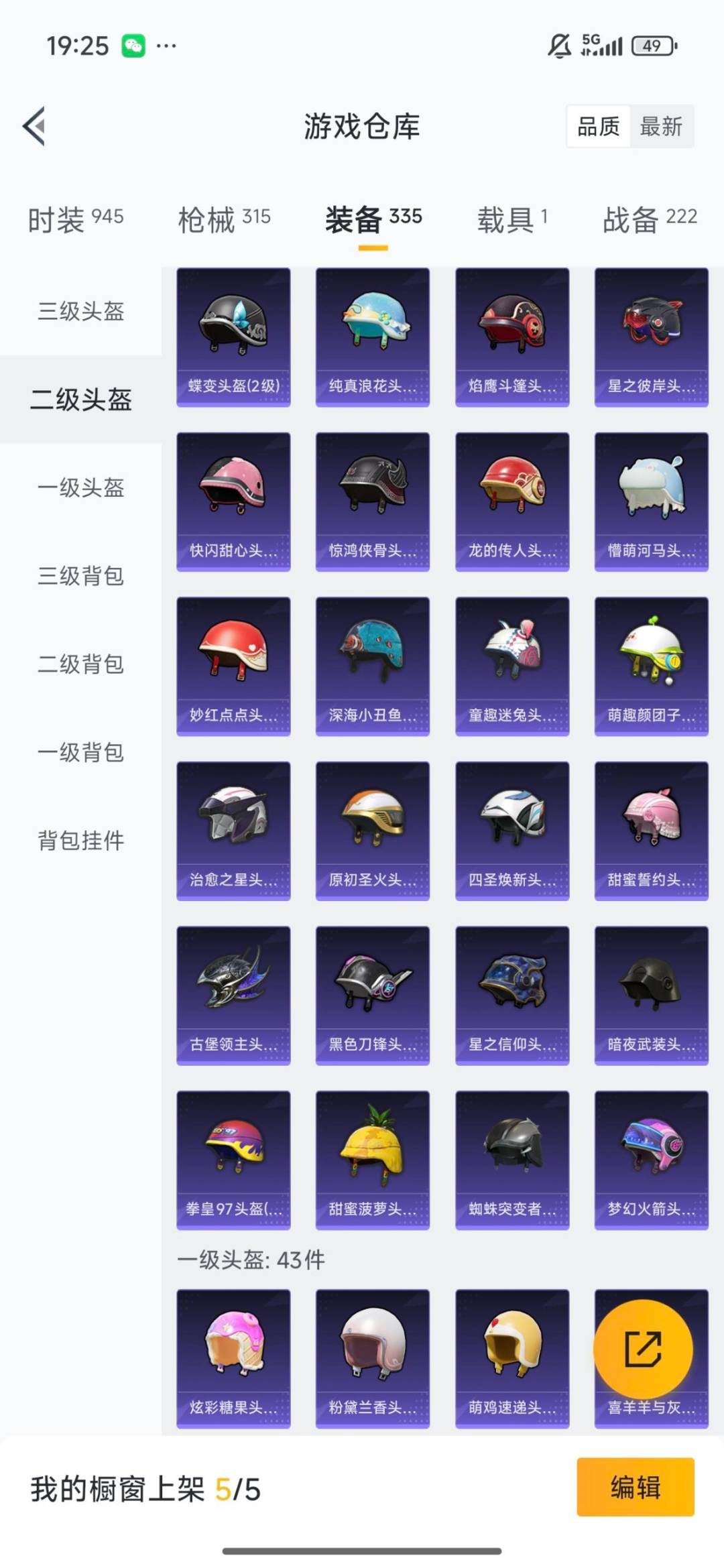Open the 二级背包 category list

(79, 664)
